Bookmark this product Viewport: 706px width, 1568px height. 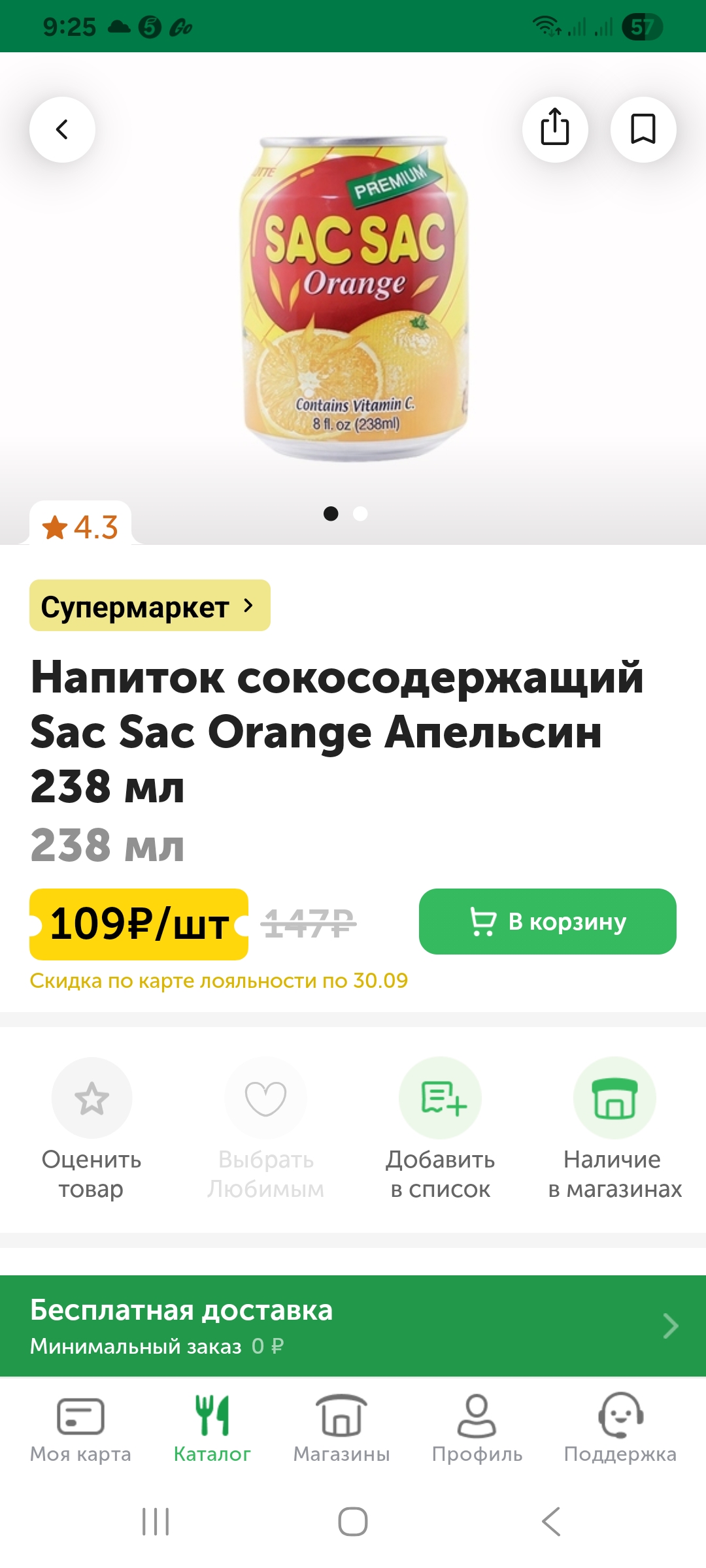pyautogui.click(x=643, y=129)
